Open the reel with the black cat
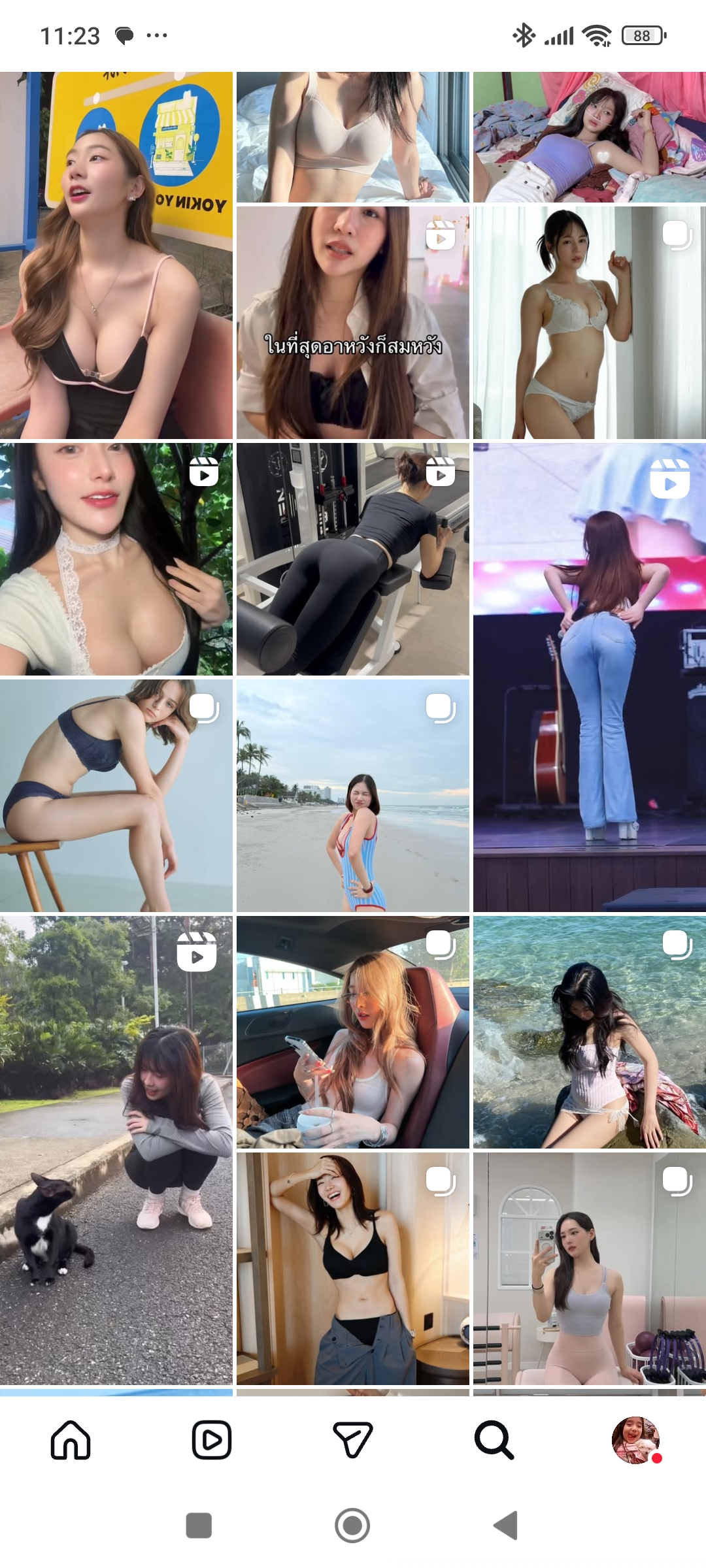 click(x=116, y=1150)
